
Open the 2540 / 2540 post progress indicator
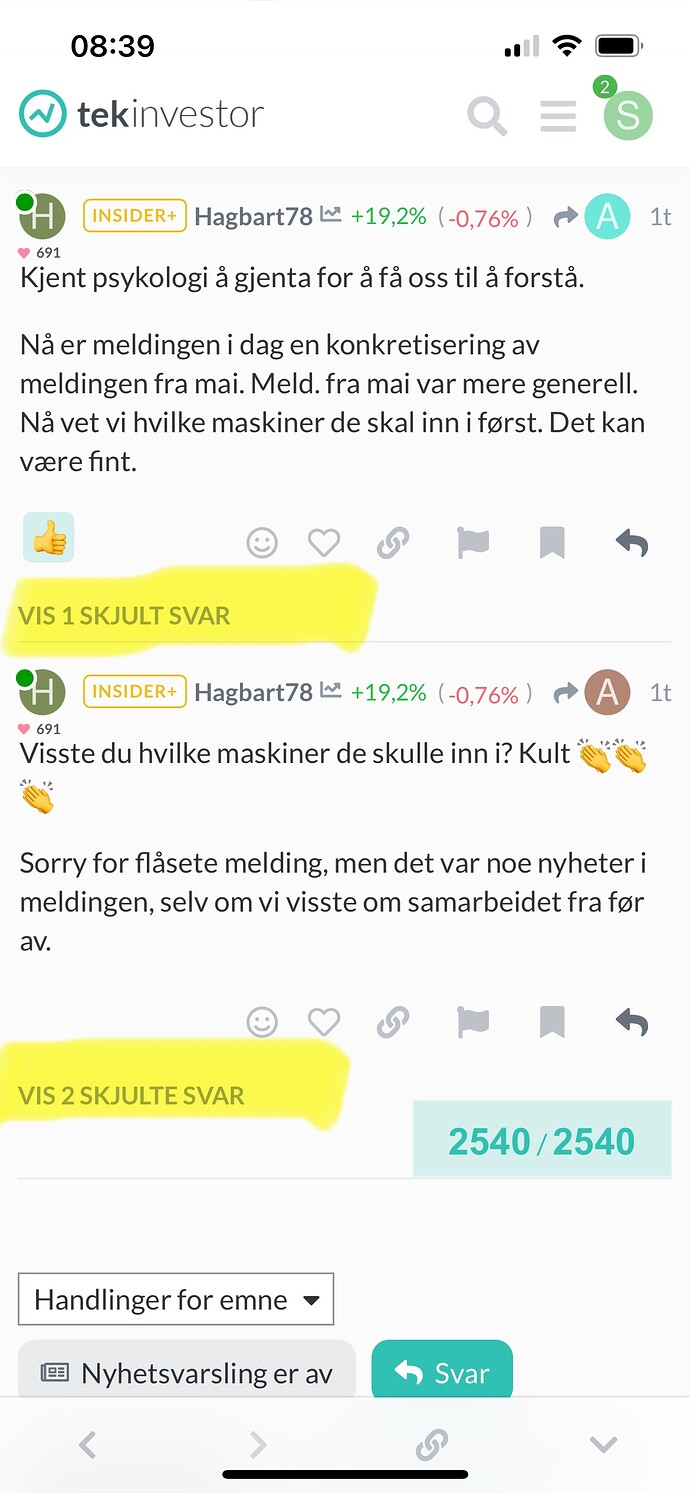tap(541, 1141)
